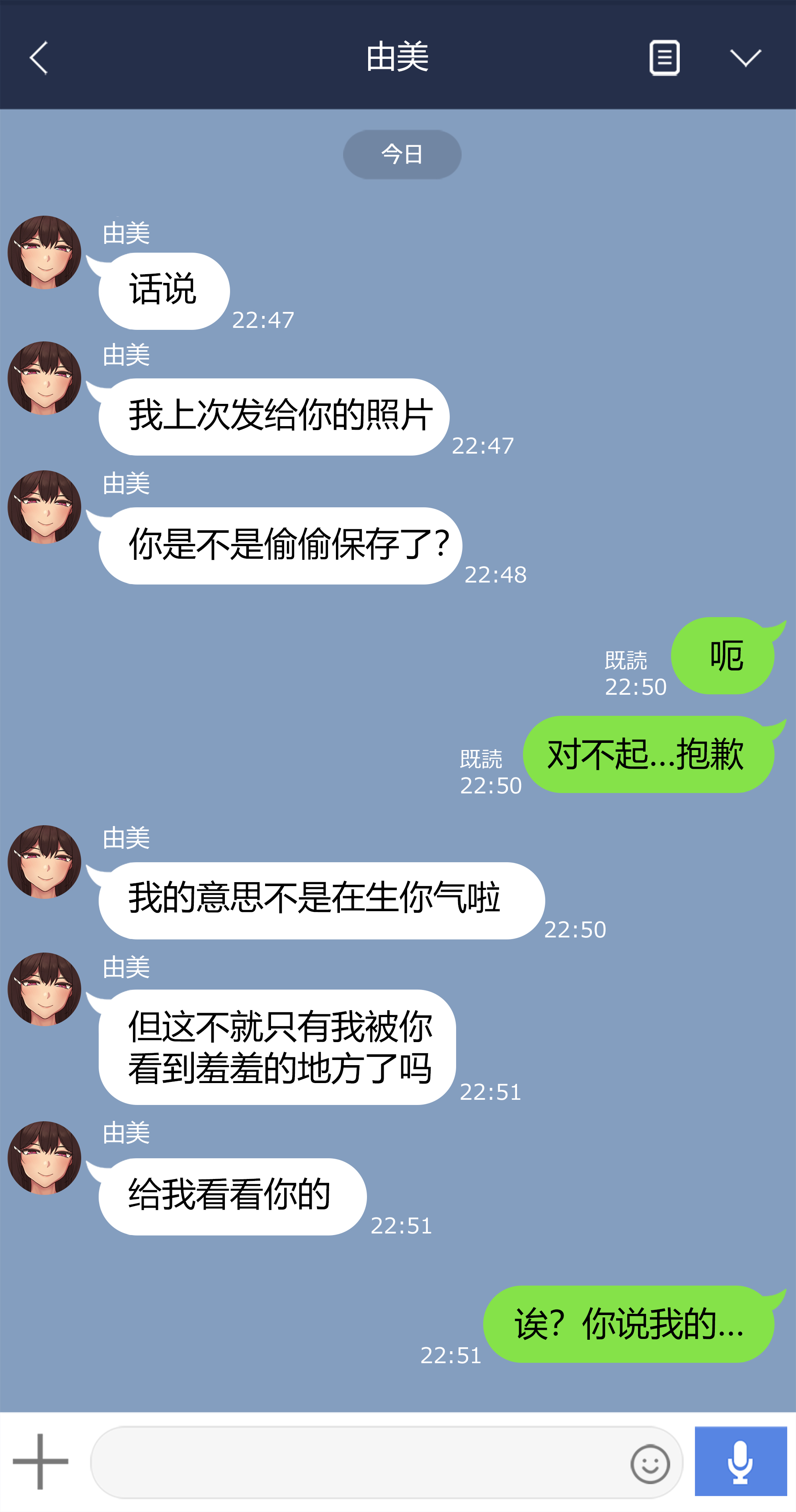View 由美's avatar next to '话说'
This screenshot has height=1512, width=796.
45,252
